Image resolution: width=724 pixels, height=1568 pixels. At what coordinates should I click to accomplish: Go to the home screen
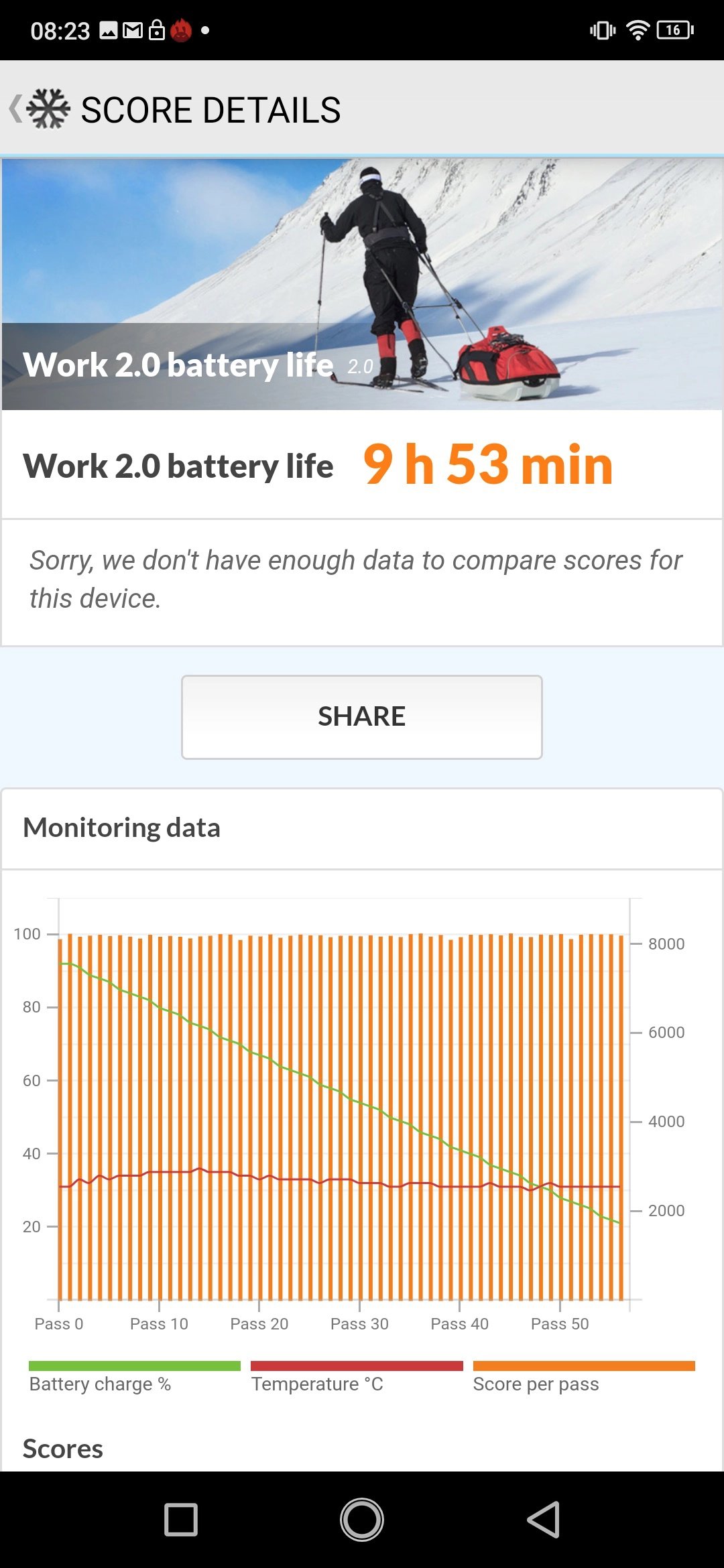pyautogui.click(x=362, y=1519)
